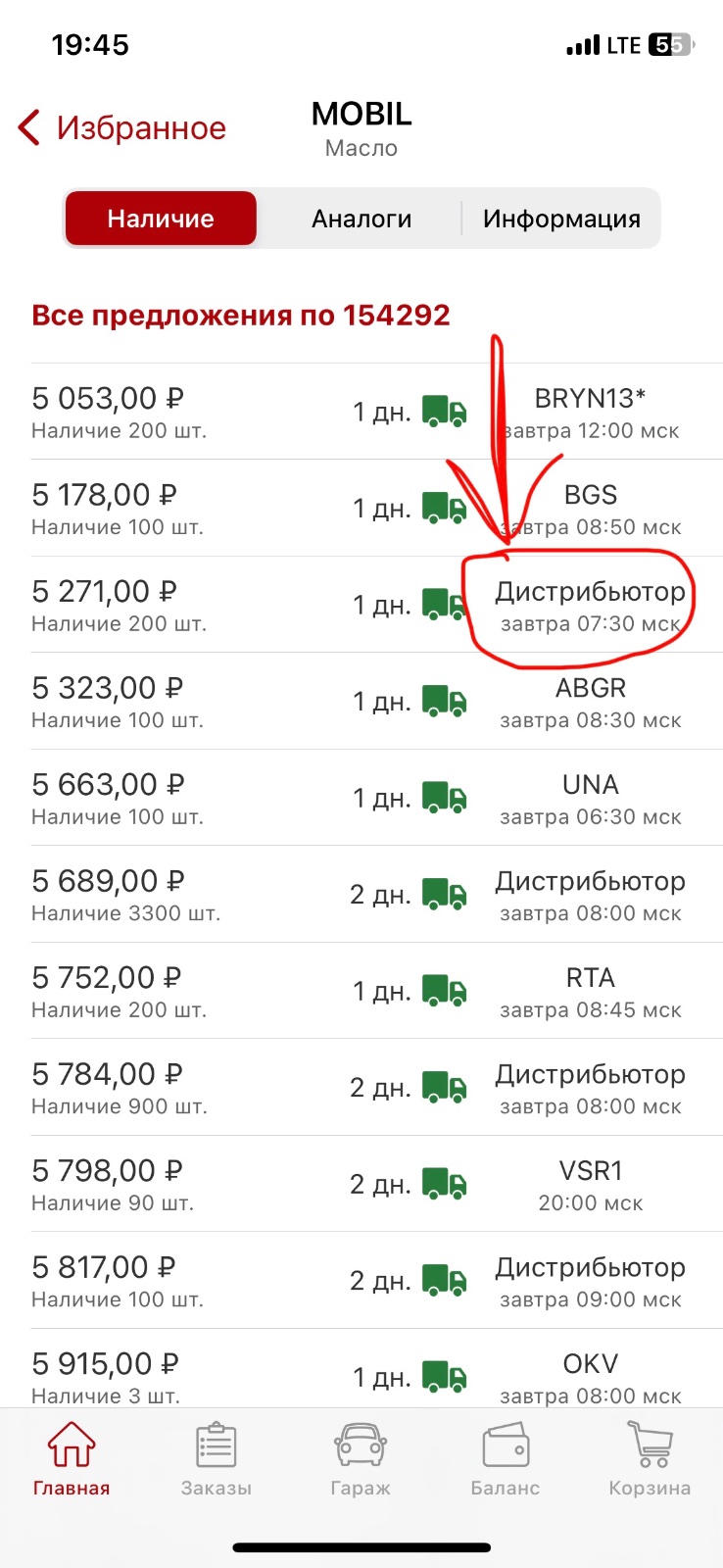Screen dimensions: 723x1568
Task: Open the BRYN13* offer for 5 053,00 ₽
Action: 377,412
